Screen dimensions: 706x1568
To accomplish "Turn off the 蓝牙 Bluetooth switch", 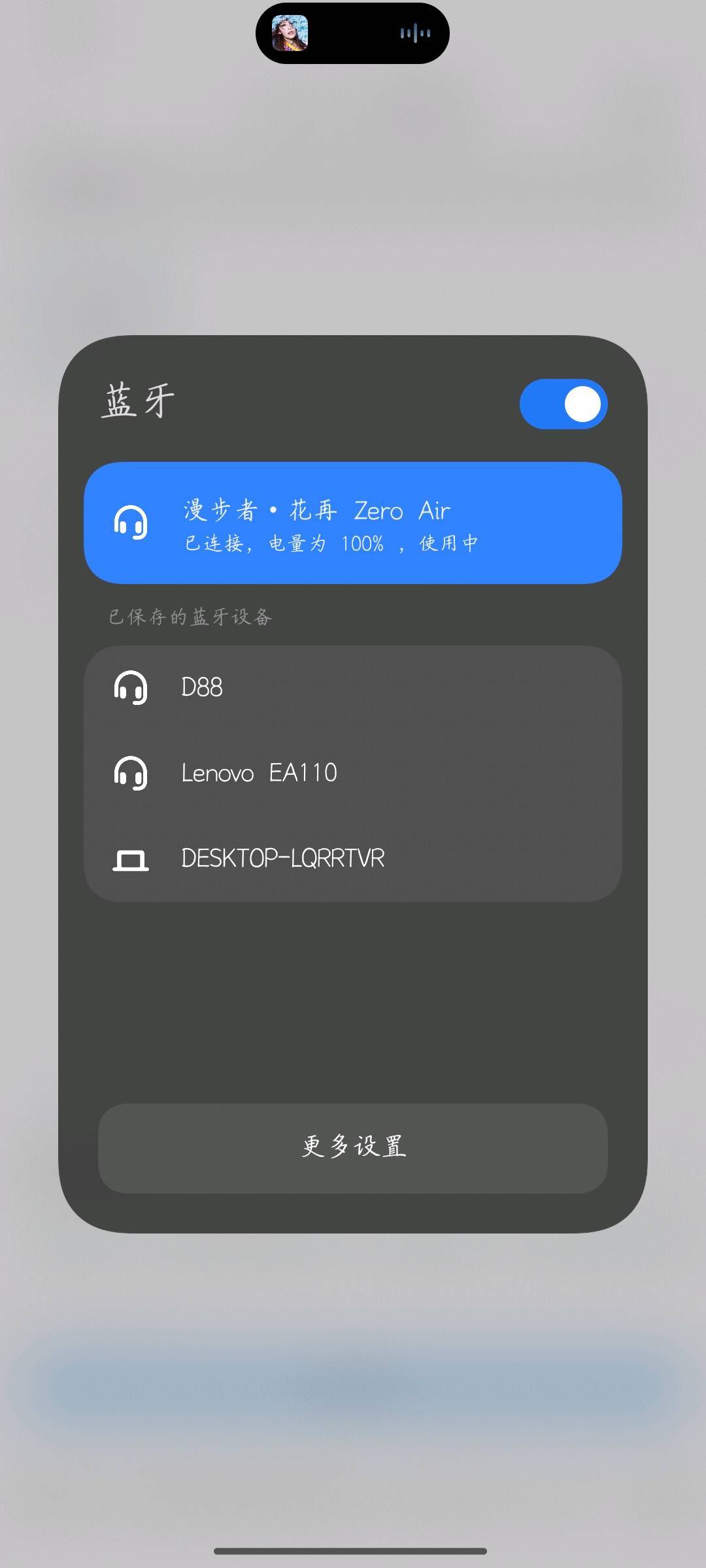I will coord(563,404).
